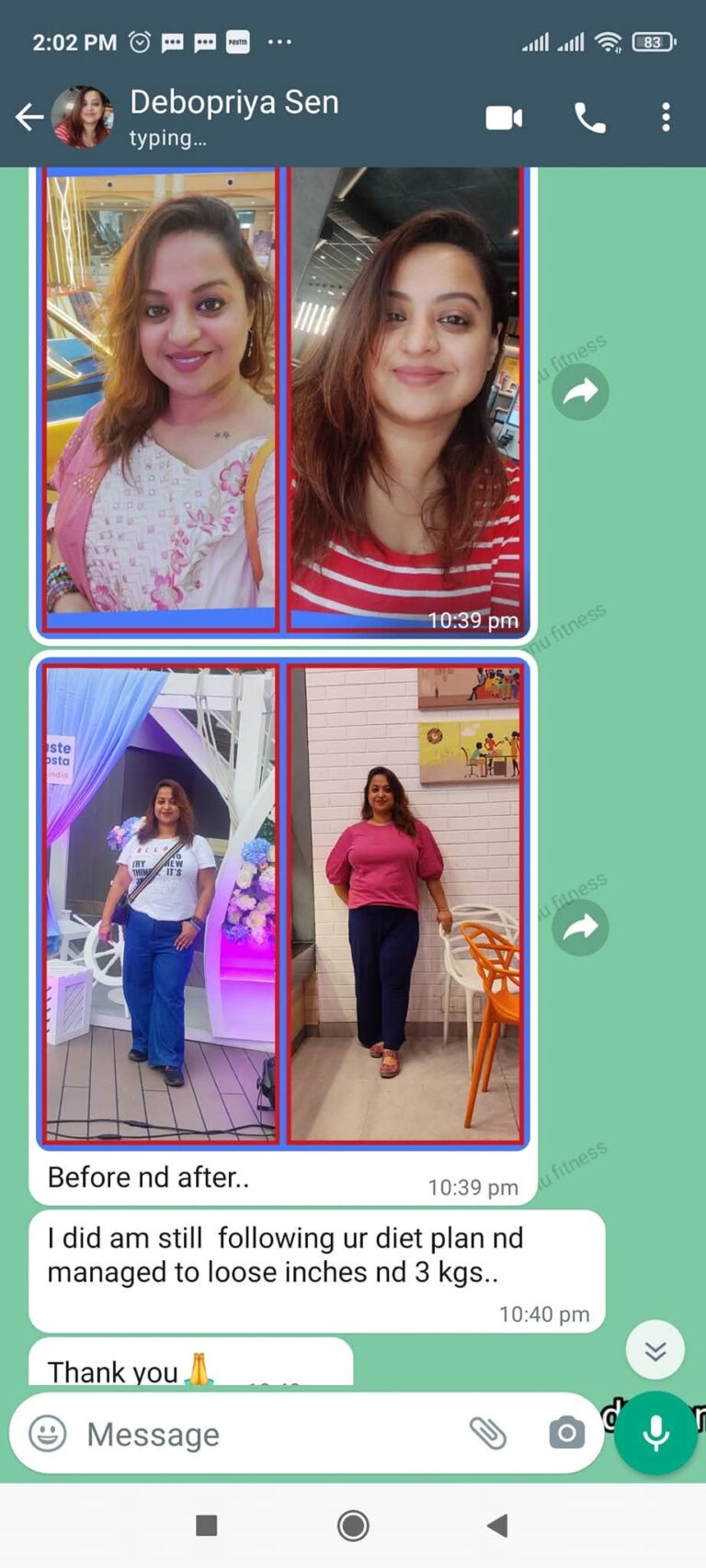
Task: Place a voice call to Debopriya Sen
Action: pyautogui.click(x=589, y=118)
